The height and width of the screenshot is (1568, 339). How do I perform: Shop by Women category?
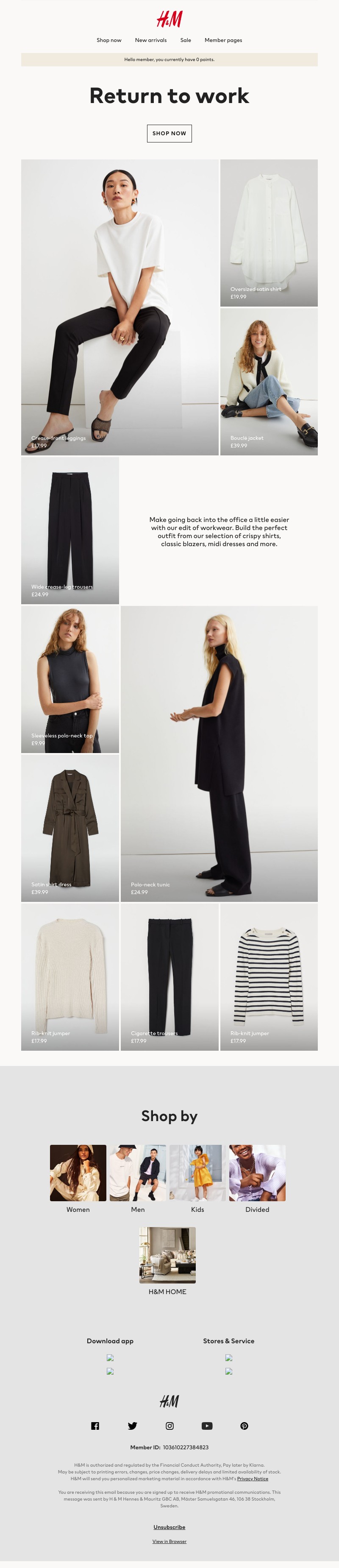(x=78, y=1172)
